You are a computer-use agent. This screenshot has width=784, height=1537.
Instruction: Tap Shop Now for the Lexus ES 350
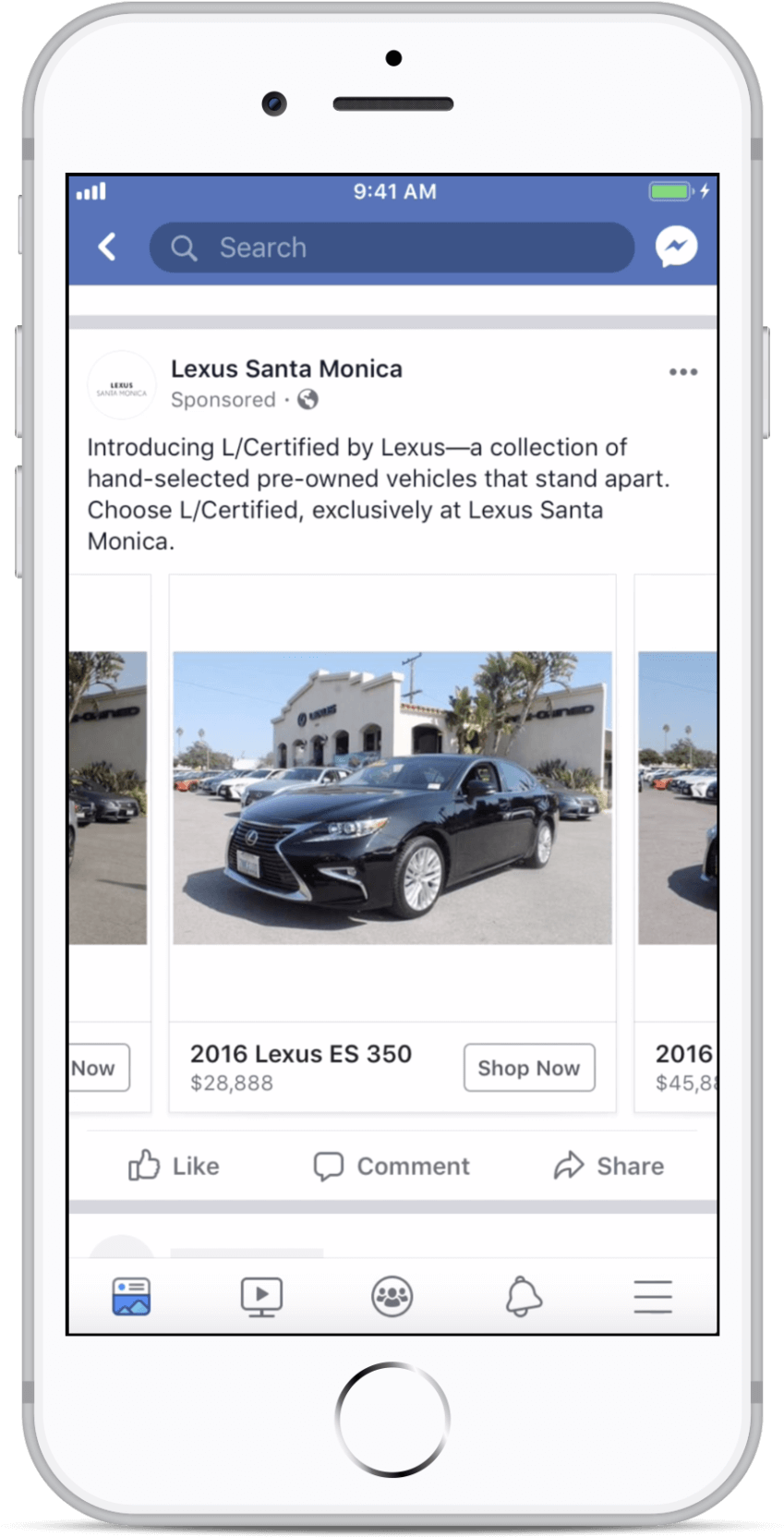[529, 1068]
